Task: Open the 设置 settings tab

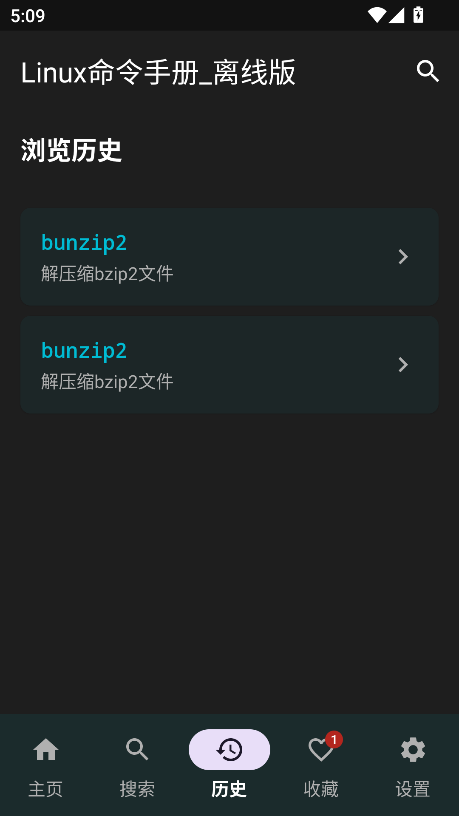Action: coord(413,765)
